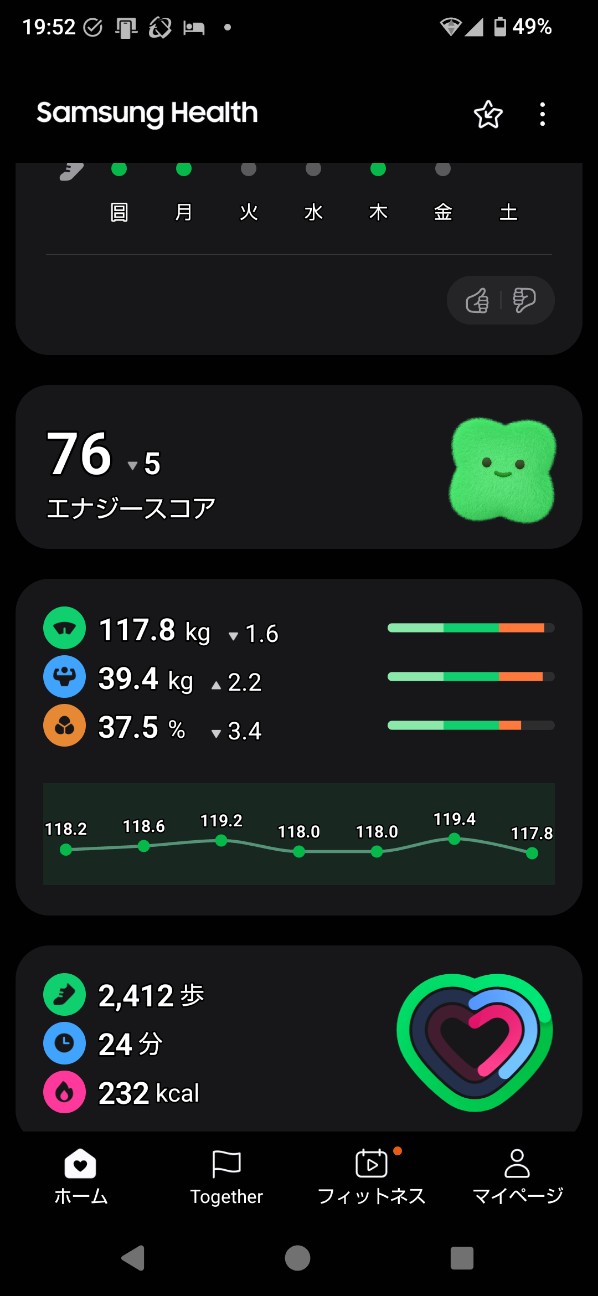Tap the system back button

[x=132, y=1257]
